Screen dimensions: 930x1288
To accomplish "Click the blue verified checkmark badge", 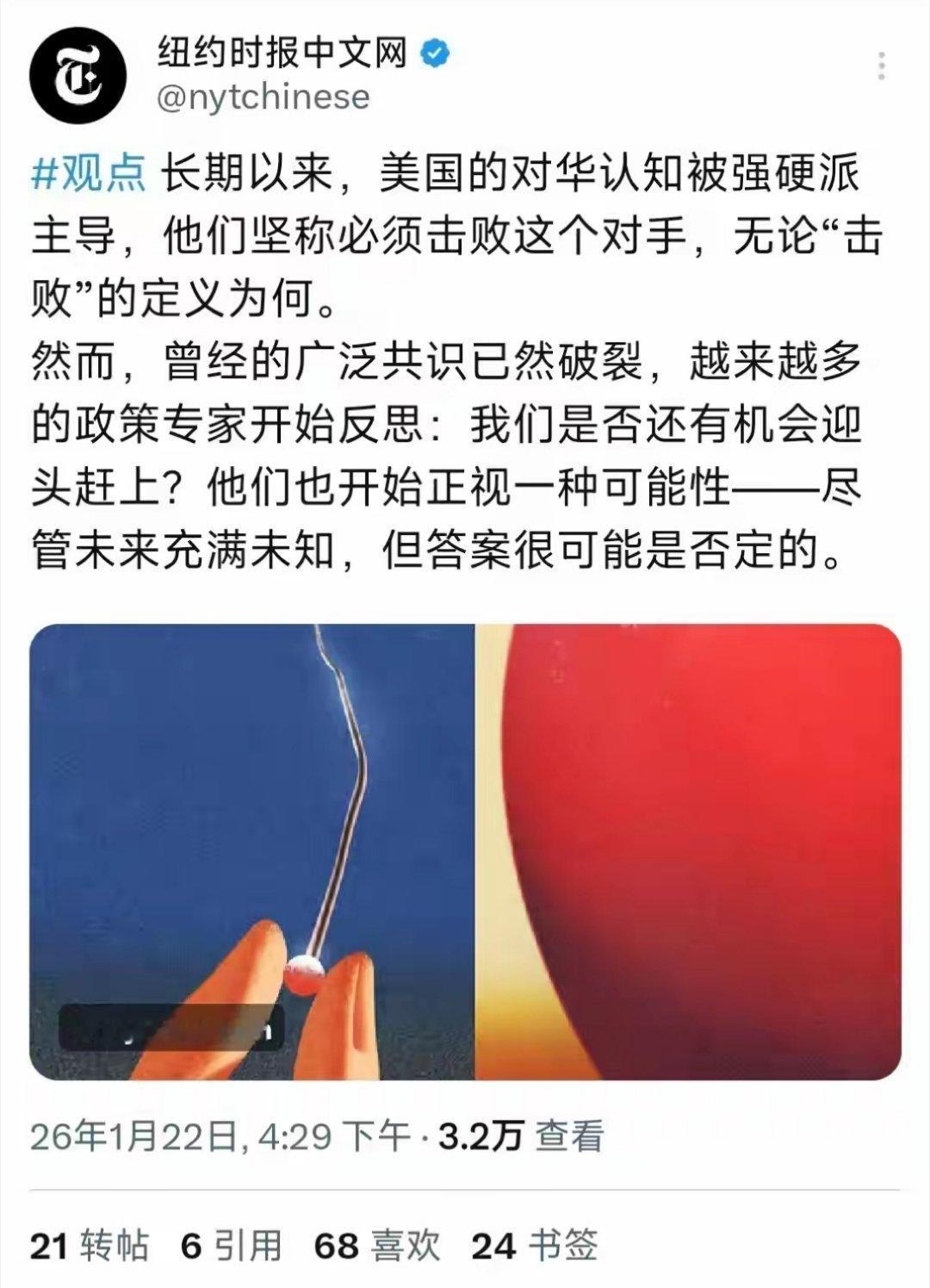I will (x=433, y=53).
